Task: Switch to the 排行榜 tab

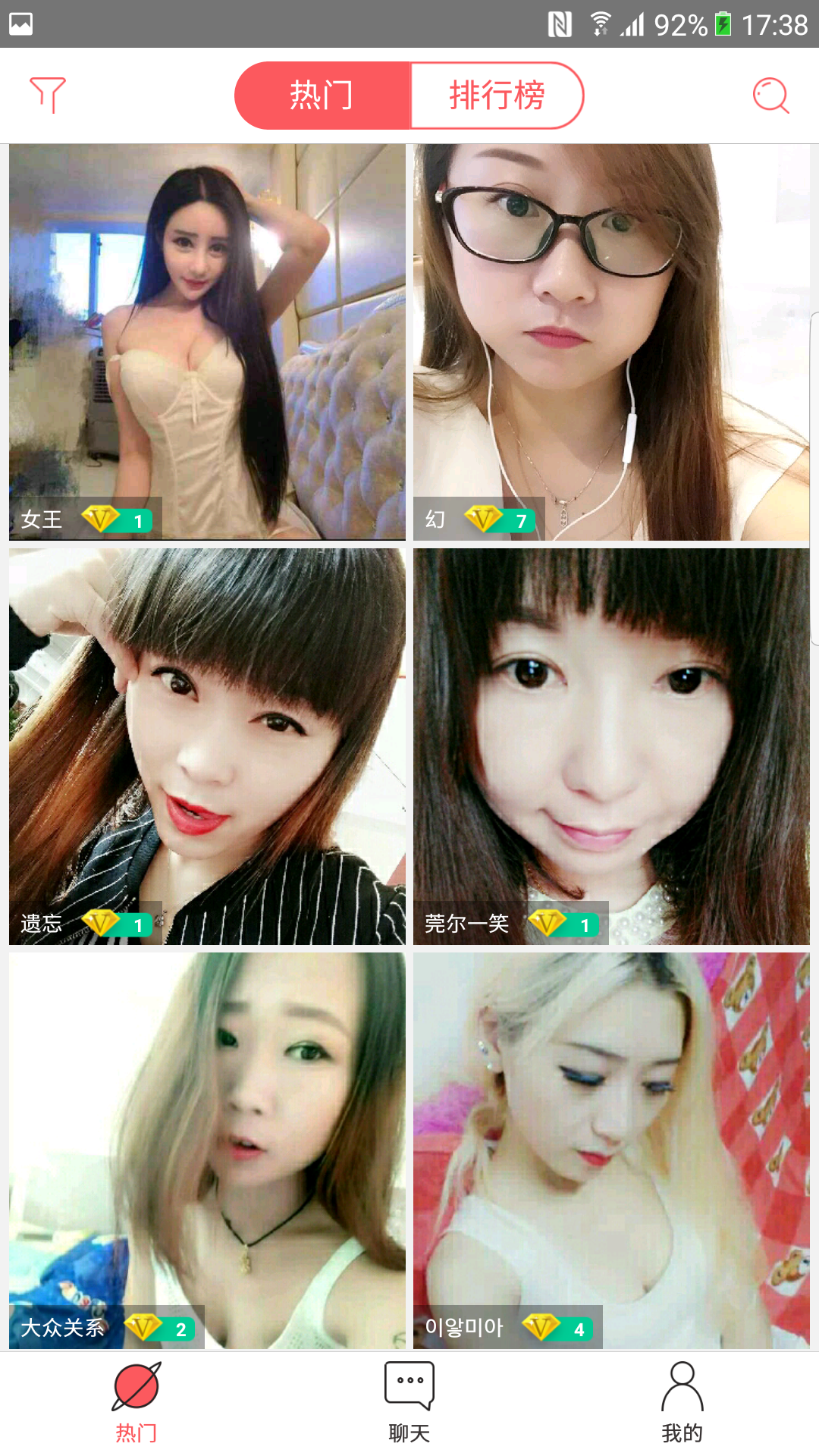Action: (497, 96)
